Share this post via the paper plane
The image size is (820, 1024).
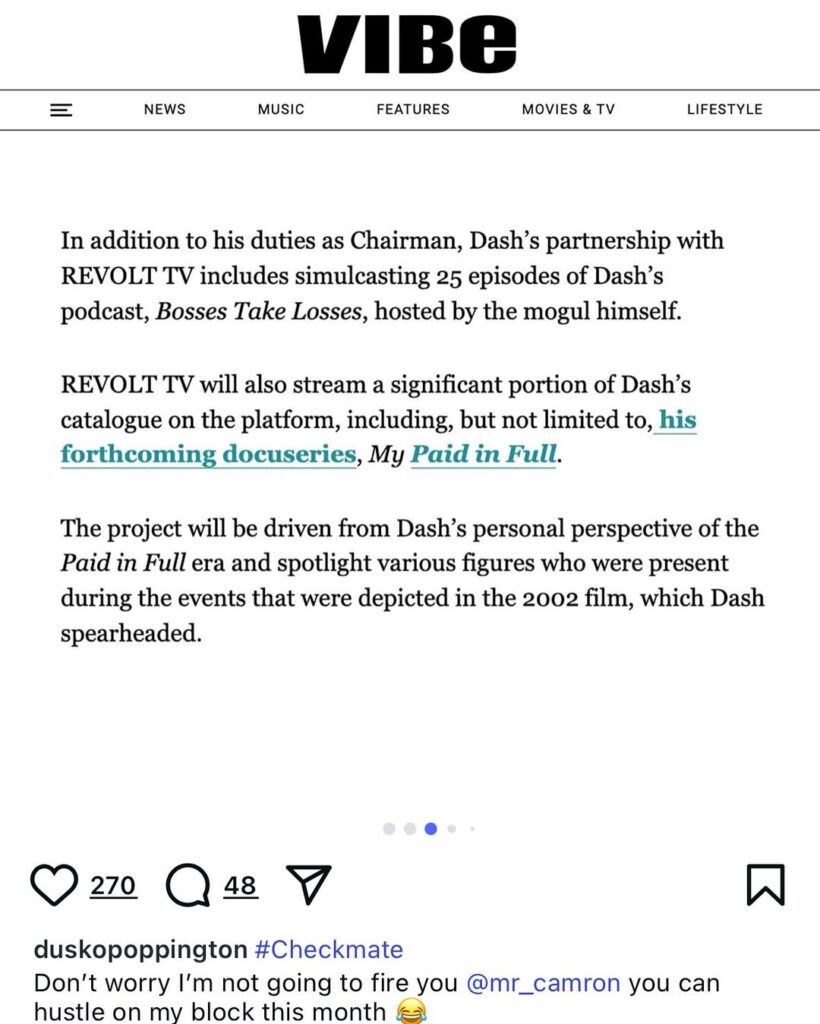308,884
